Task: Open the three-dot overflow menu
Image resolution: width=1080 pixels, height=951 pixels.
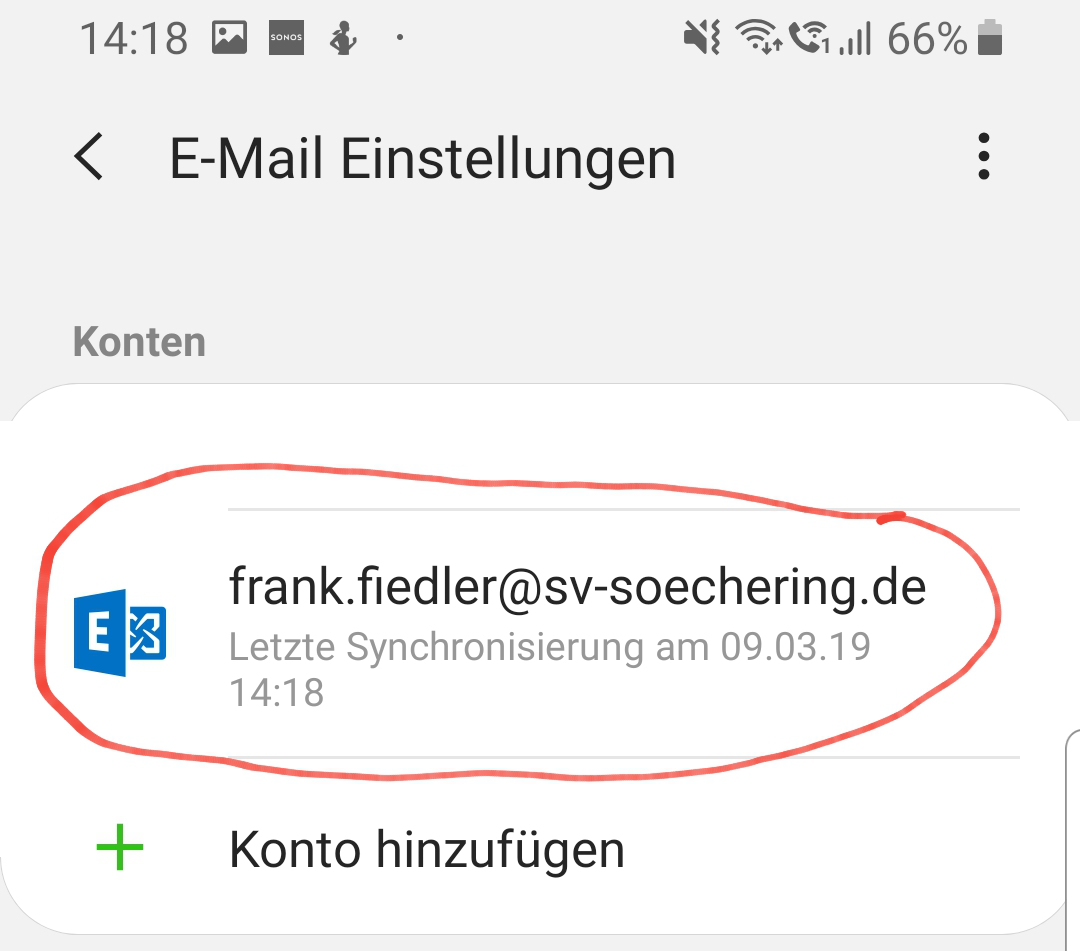Action: (x=984, y=157)
